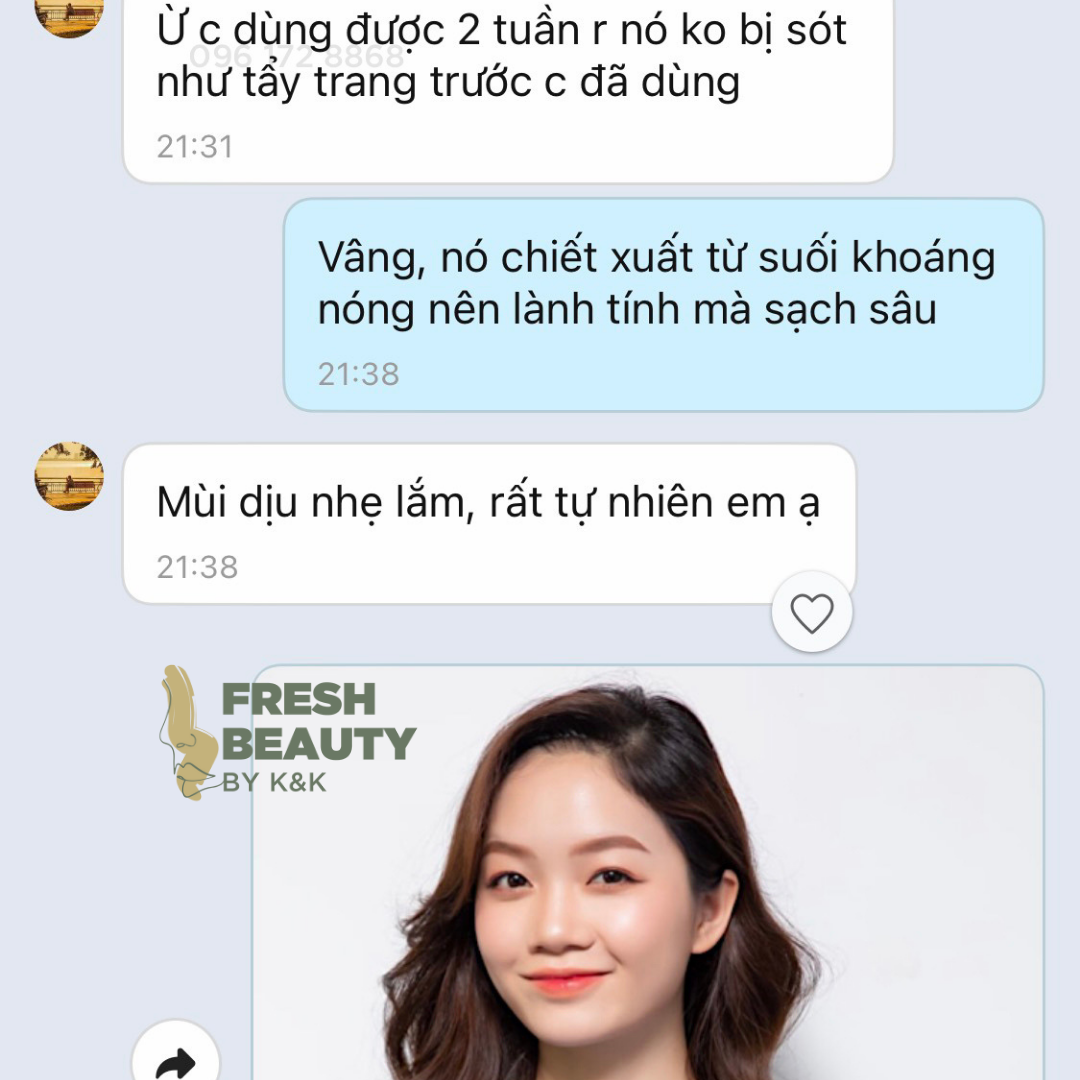Open the sent photo of the woman
The image size is (1080, 1080).
click(646, 880)
